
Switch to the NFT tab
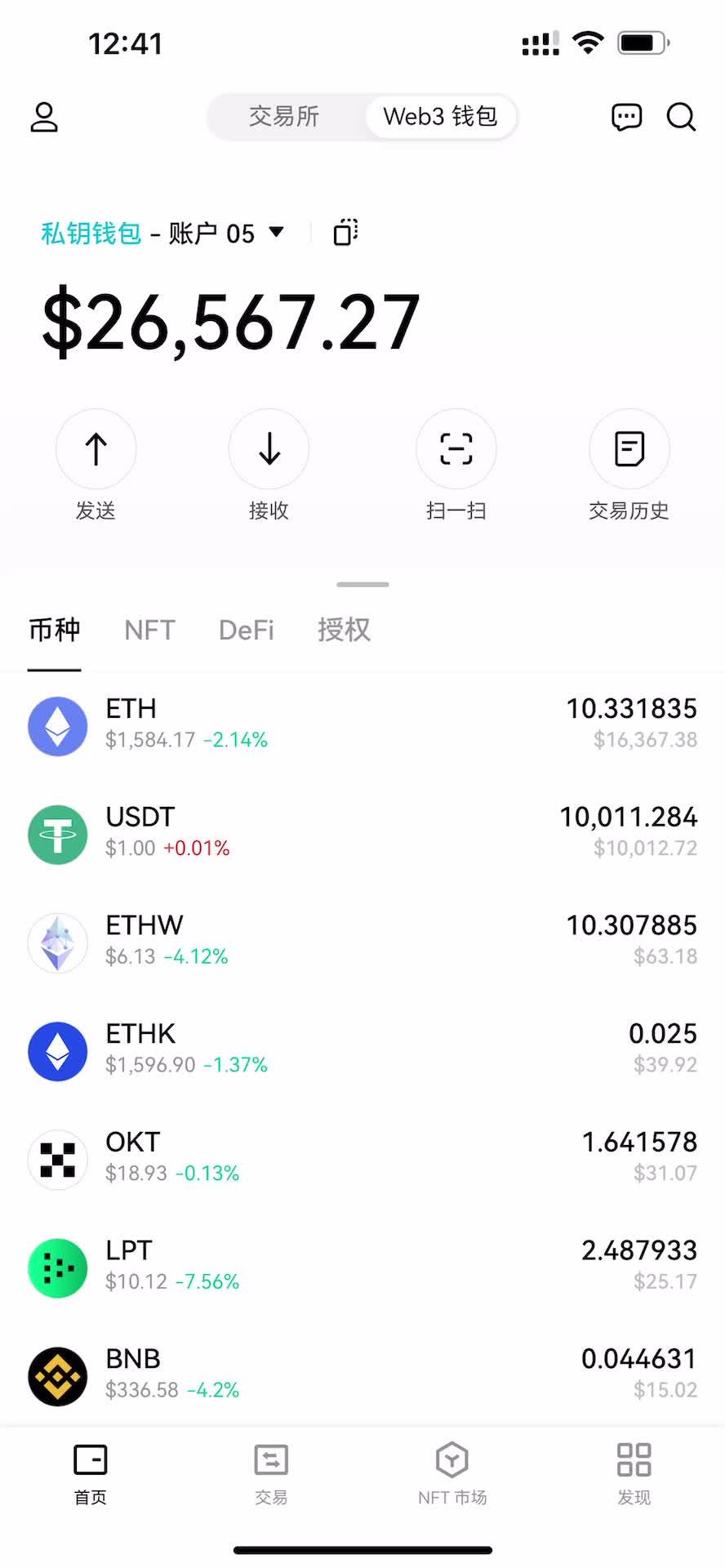[x=149, y=630]
